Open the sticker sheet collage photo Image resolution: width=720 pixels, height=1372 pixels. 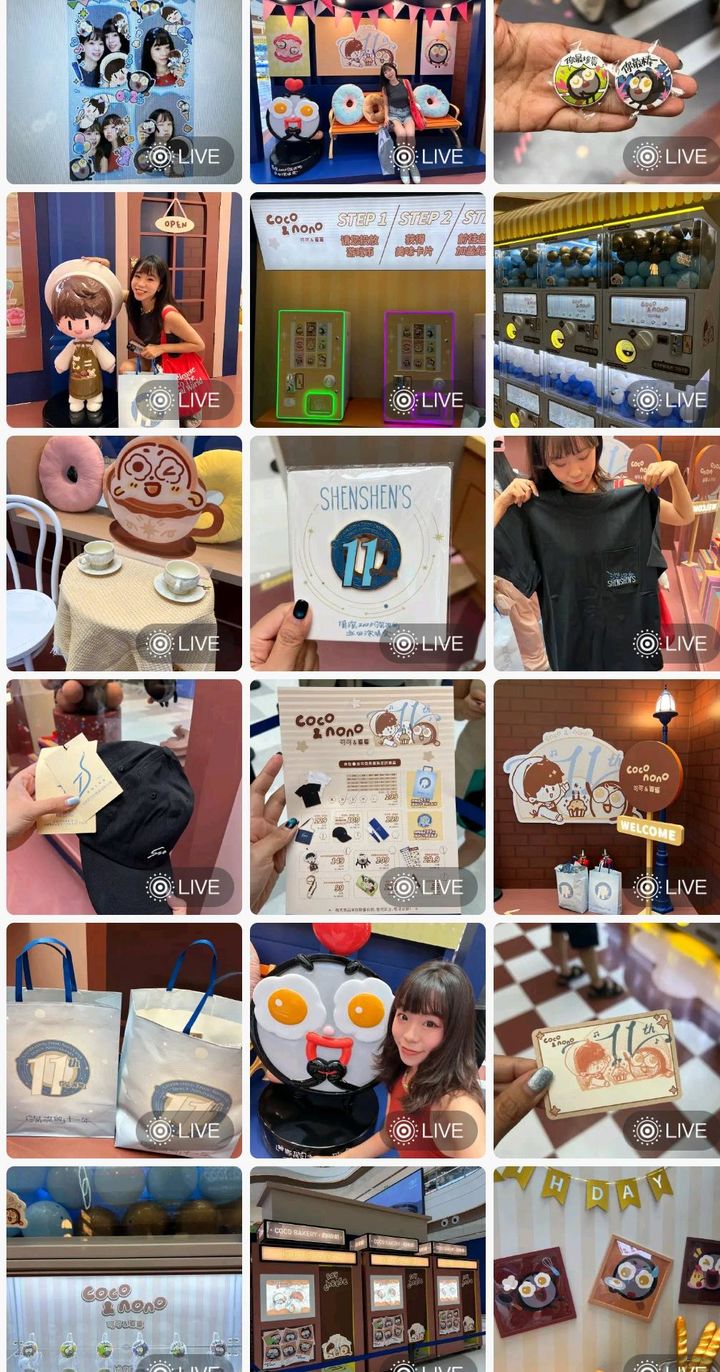(x=124, y=92)
